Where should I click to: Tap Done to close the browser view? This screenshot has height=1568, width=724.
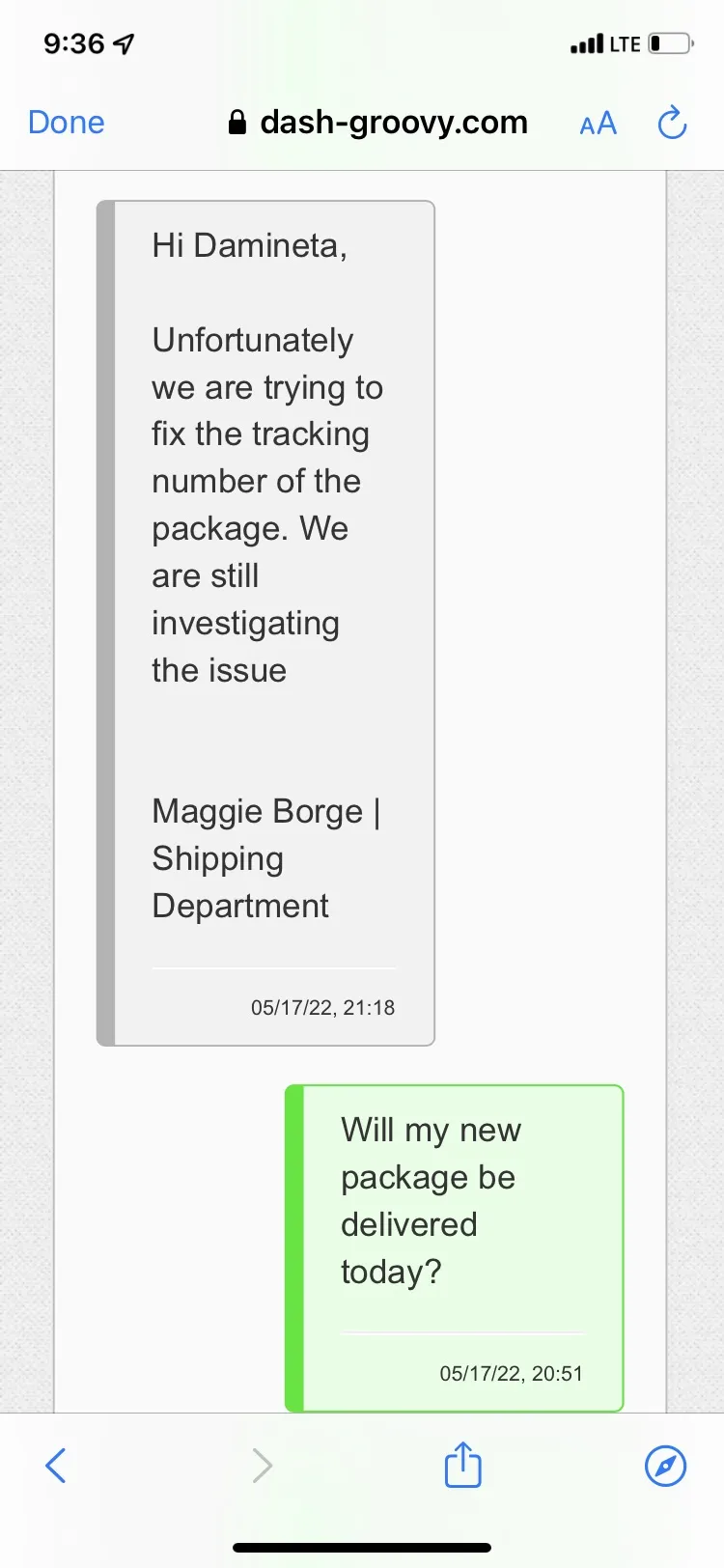67,123
